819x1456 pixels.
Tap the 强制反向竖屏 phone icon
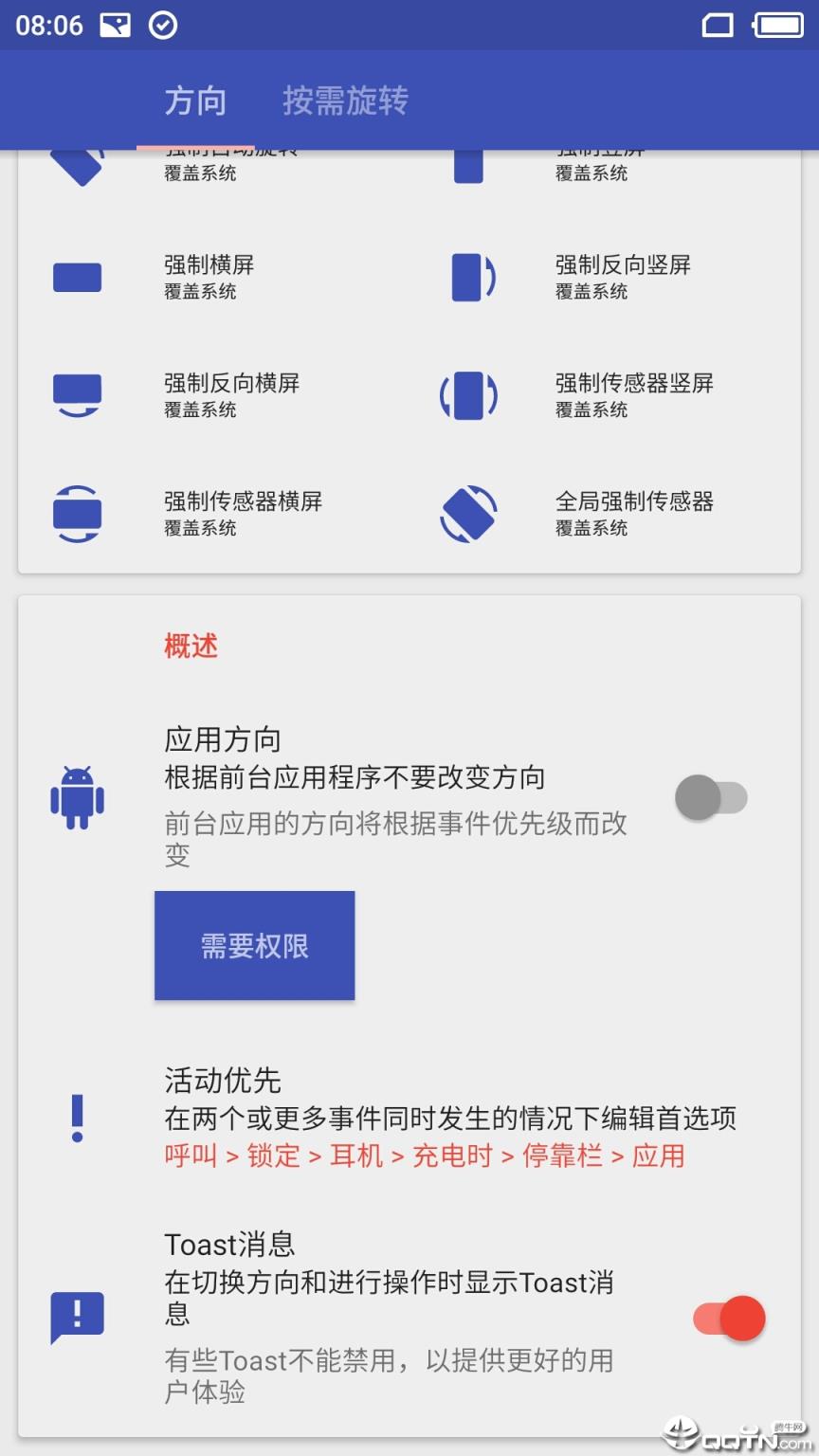tap(471, 278)
